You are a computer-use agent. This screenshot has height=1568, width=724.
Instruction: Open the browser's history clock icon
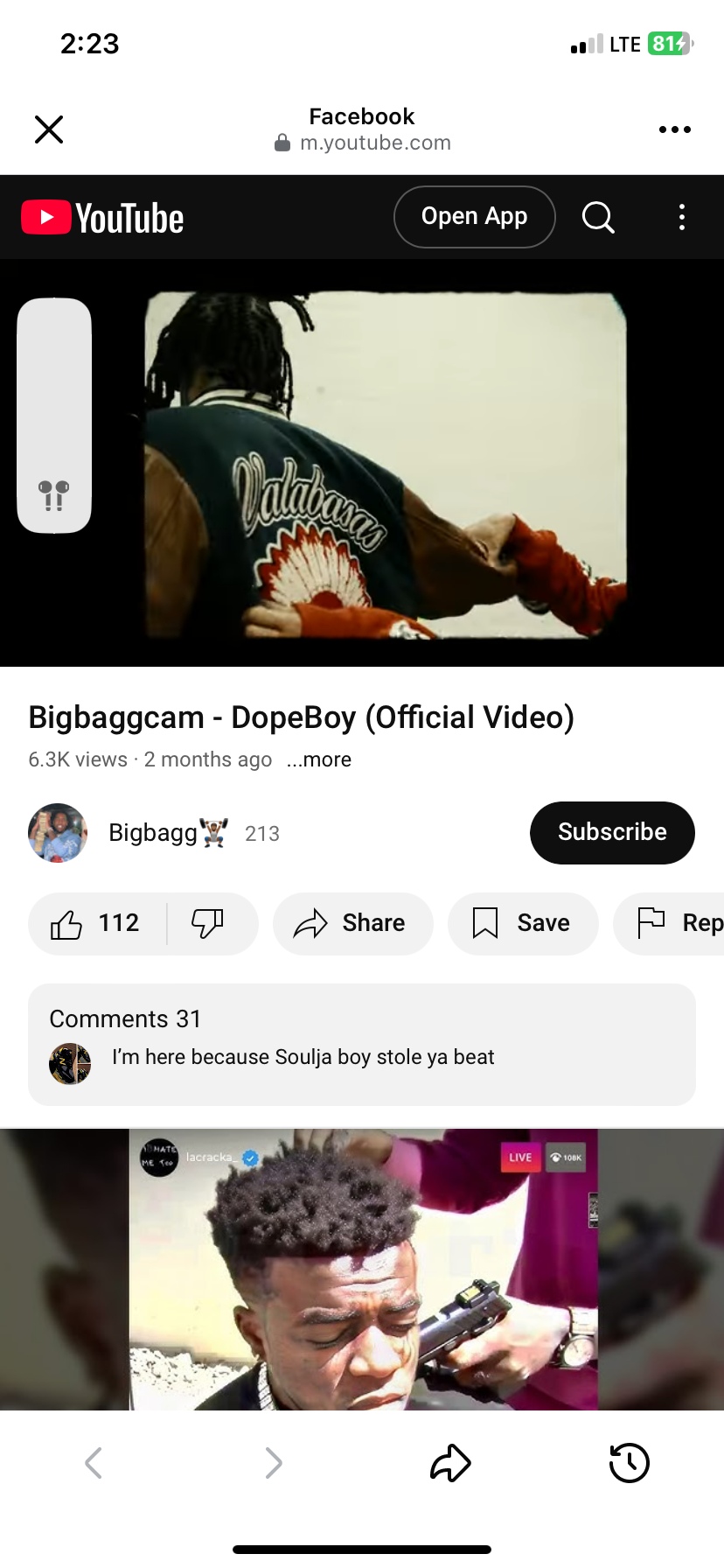click(629, 1462)
